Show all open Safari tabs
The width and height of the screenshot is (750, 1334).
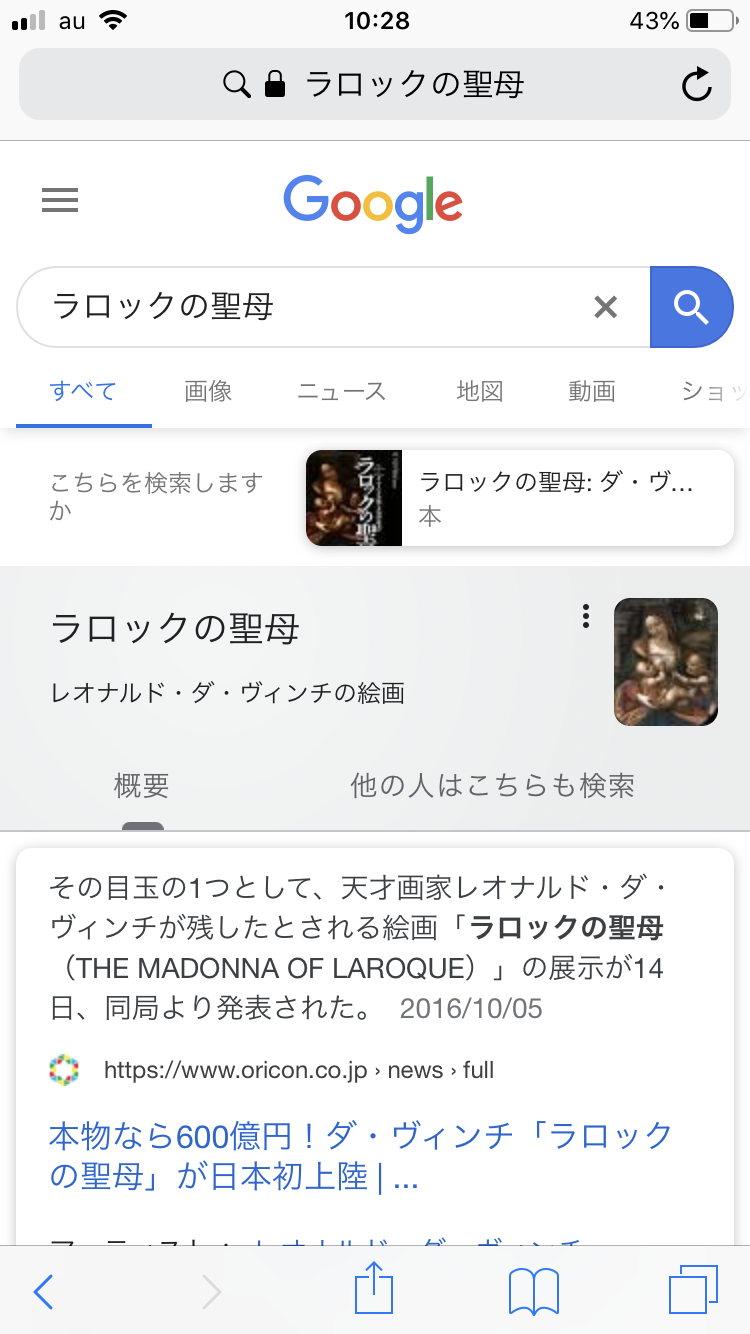point(692,1290)
